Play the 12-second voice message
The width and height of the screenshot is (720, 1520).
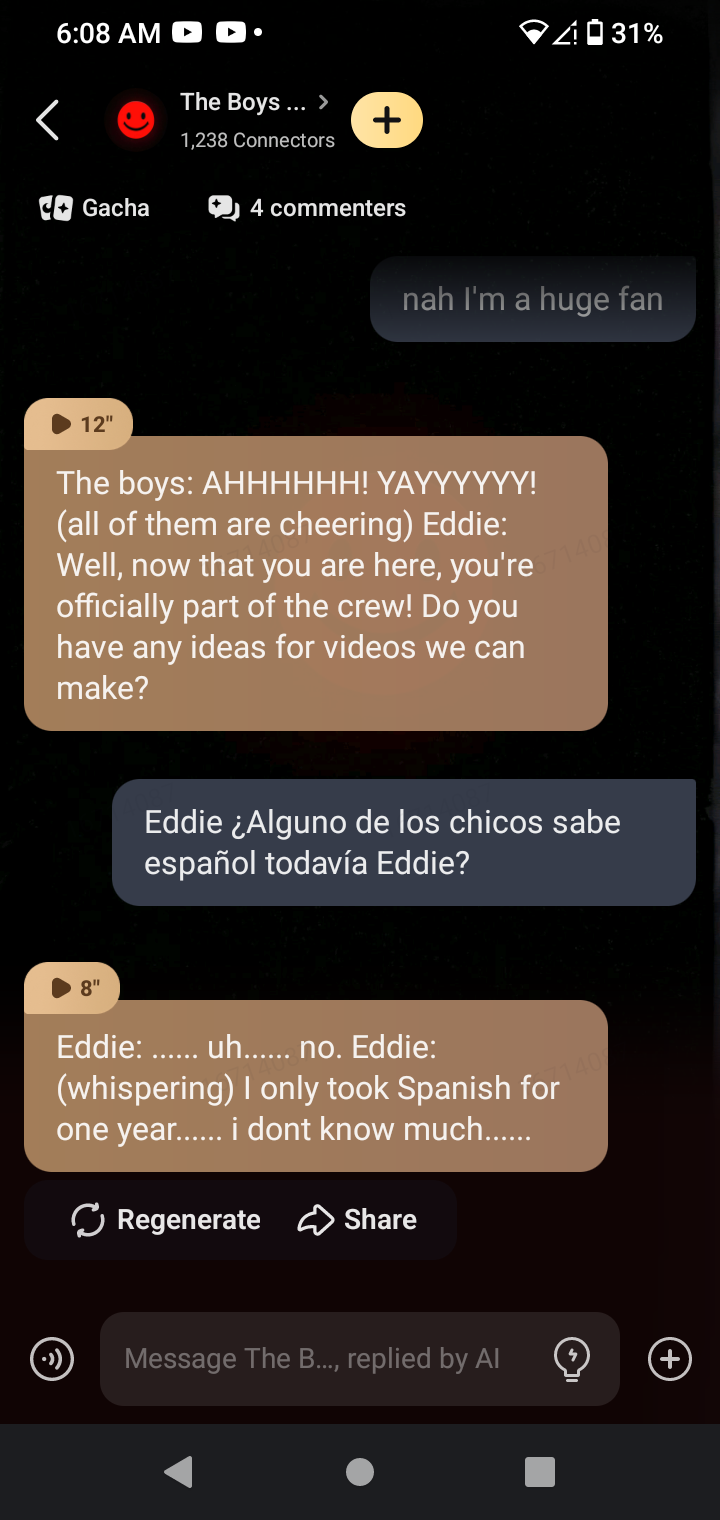pos(79,424)
